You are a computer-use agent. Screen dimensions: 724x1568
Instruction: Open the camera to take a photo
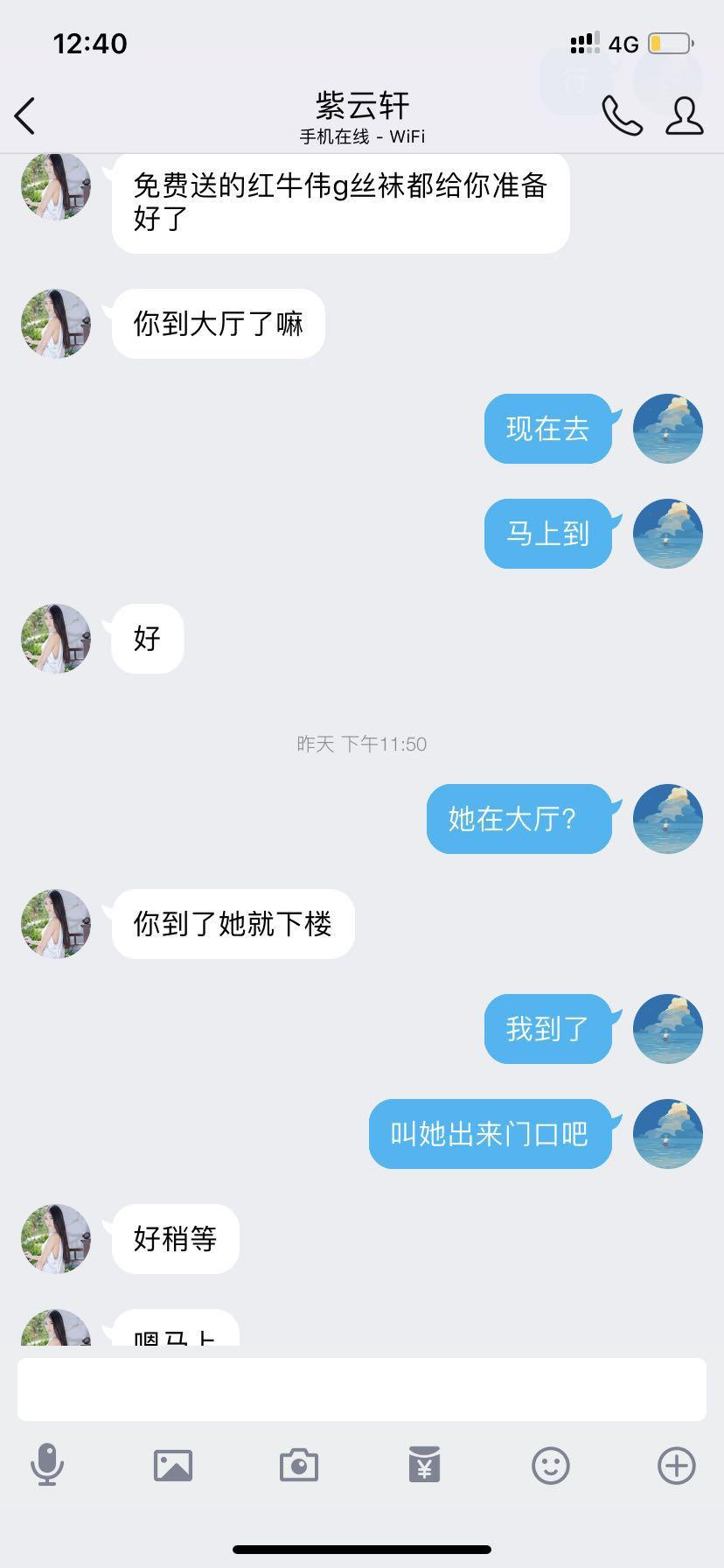pyautogui.click(x=298, y=1465)
